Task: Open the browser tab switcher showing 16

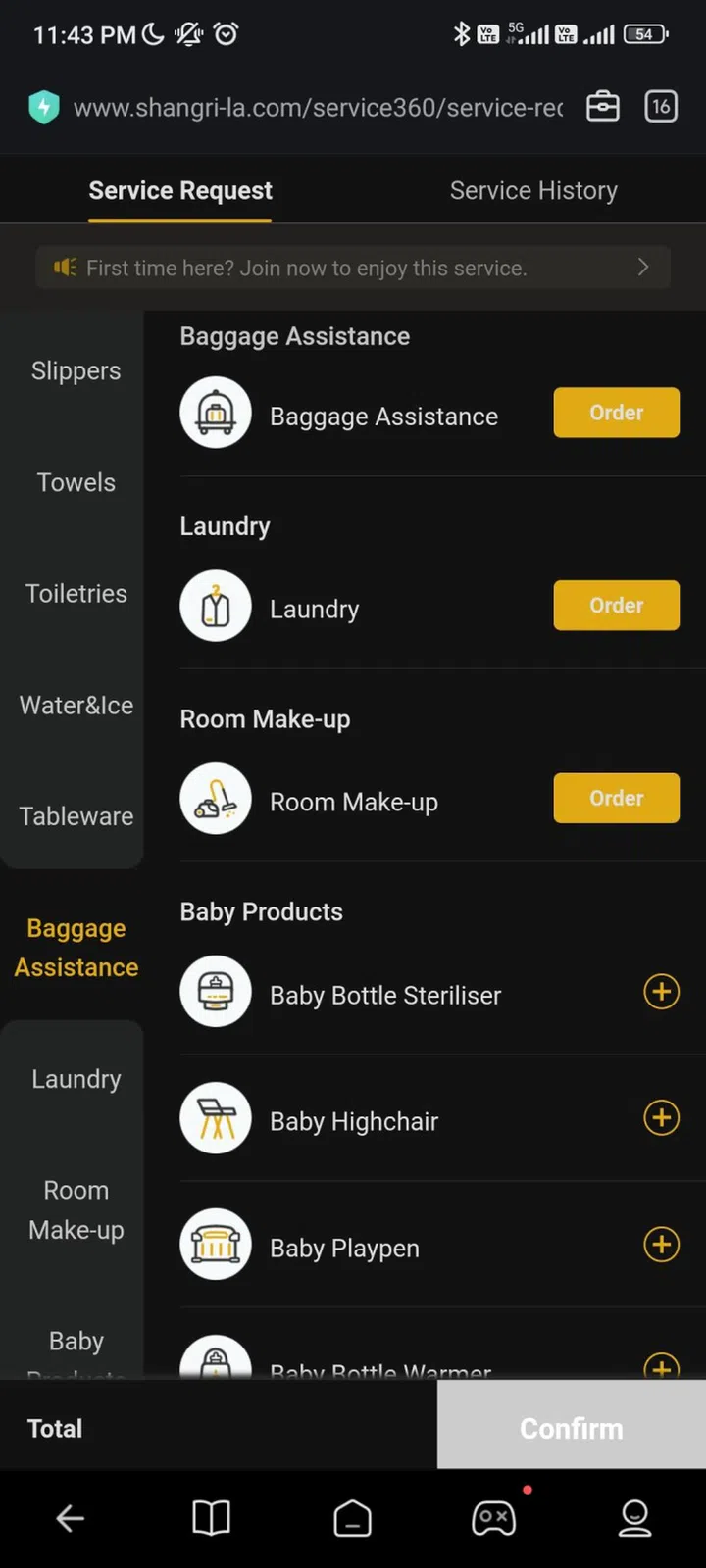Action: tap(661, 106)
